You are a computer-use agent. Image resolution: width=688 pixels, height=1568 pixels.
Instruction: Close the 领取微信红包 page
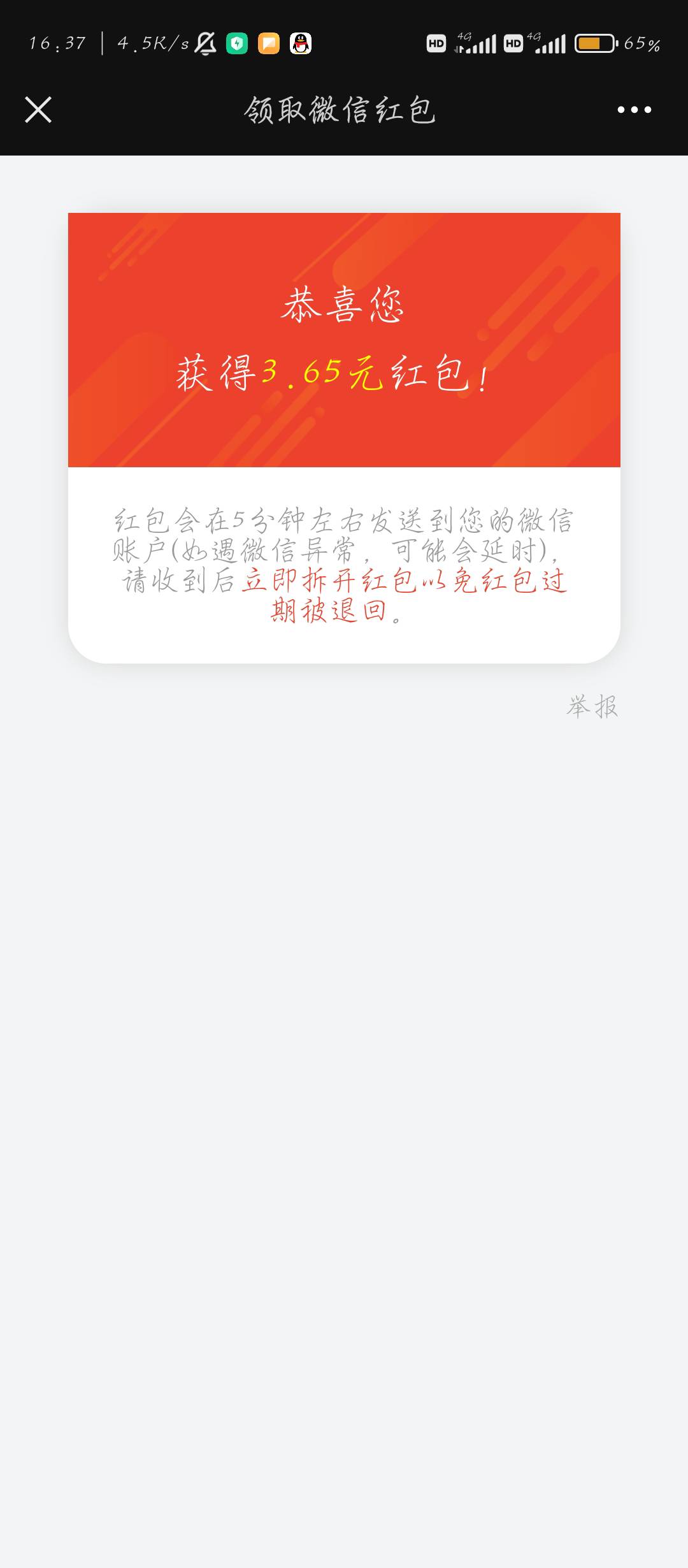(38, 110)
